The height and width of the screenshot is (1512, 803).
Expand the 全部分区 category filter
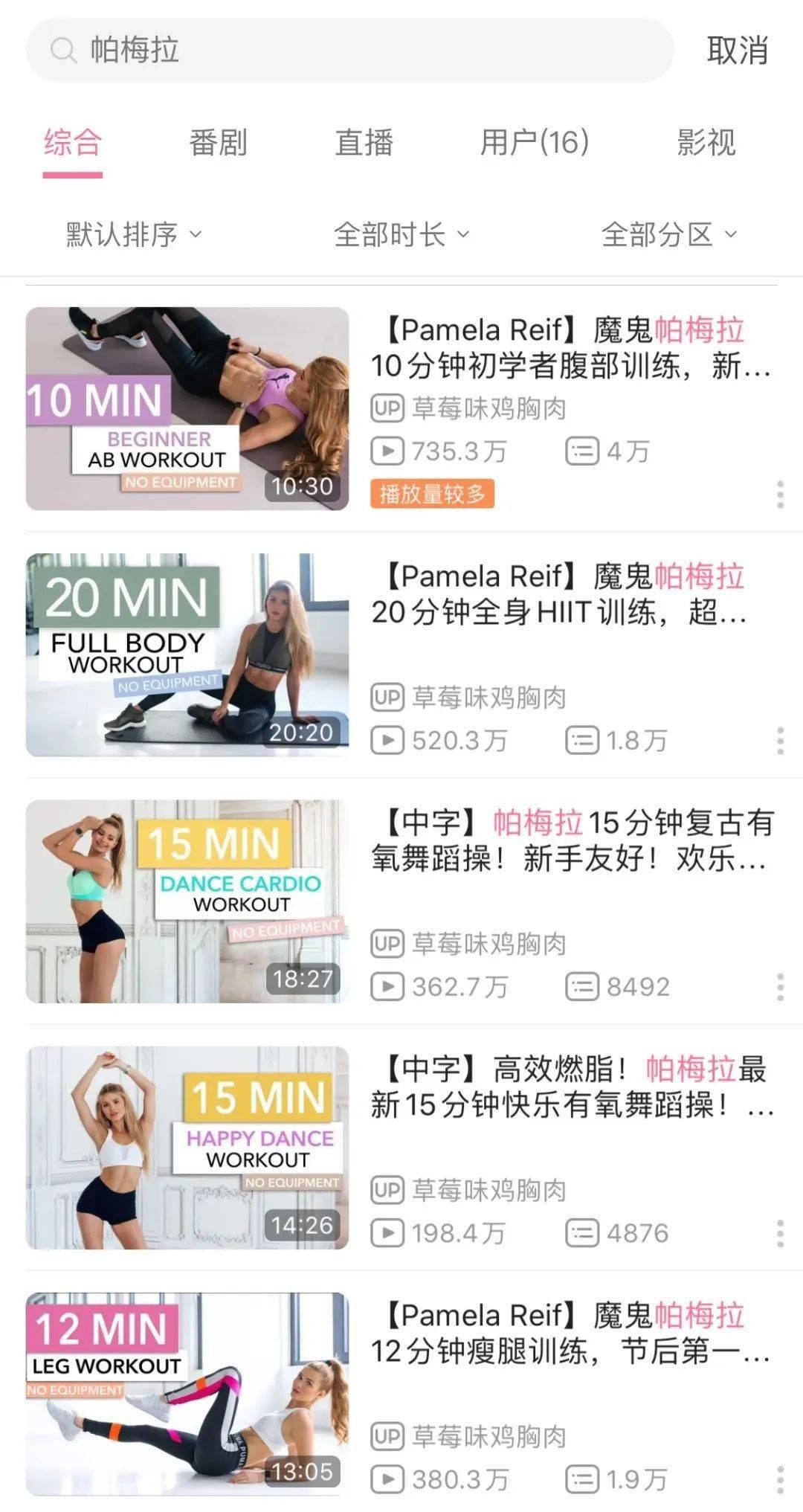click(x=669, y=235)
